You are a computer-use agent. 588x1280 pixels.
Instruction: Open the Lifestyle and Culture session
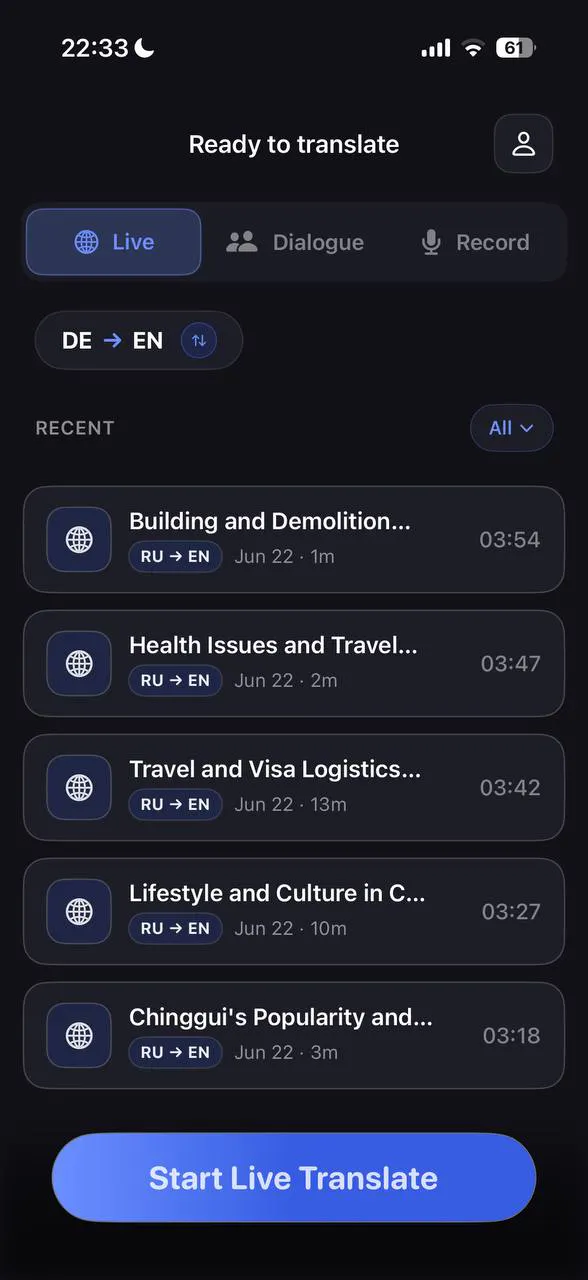294,912
